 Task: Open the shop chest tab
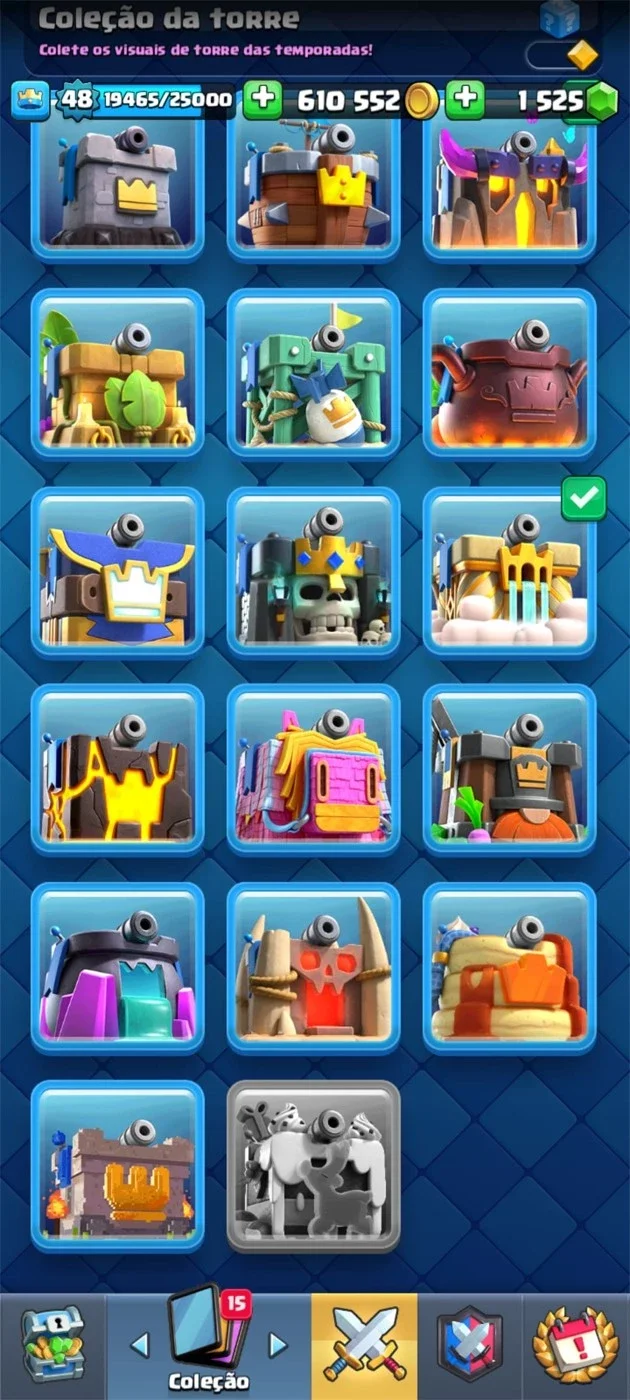54,1346
